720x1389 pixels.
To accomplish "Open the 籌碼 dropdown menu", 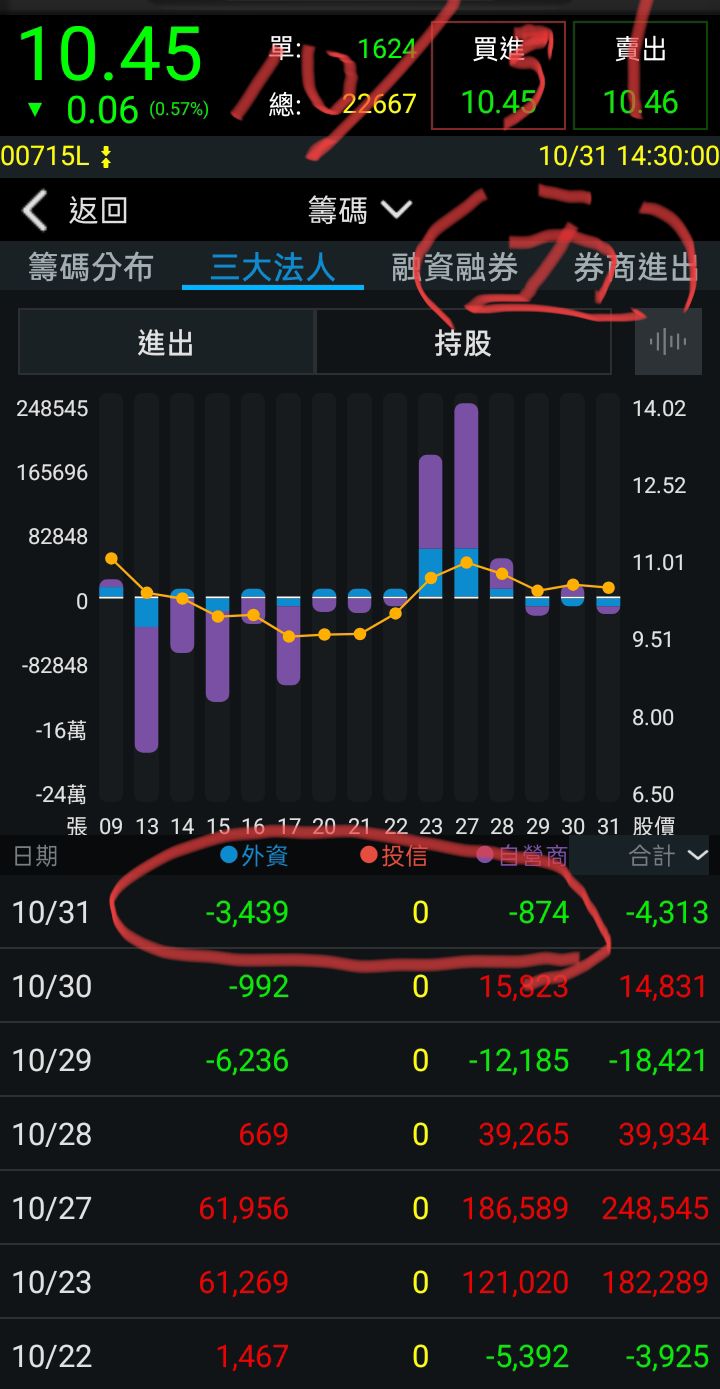I will point(360,210).
